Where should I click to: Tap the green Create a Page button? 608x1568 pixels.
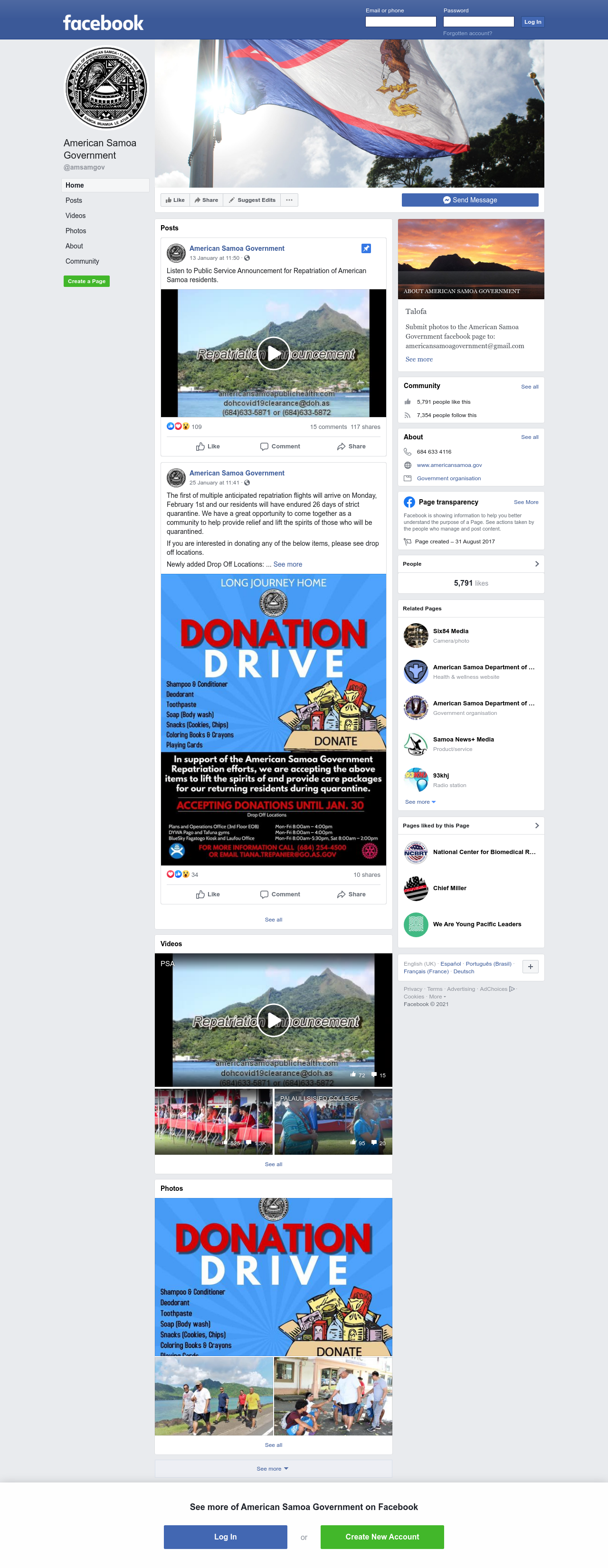pyautogui.click(x=86, y=281)
